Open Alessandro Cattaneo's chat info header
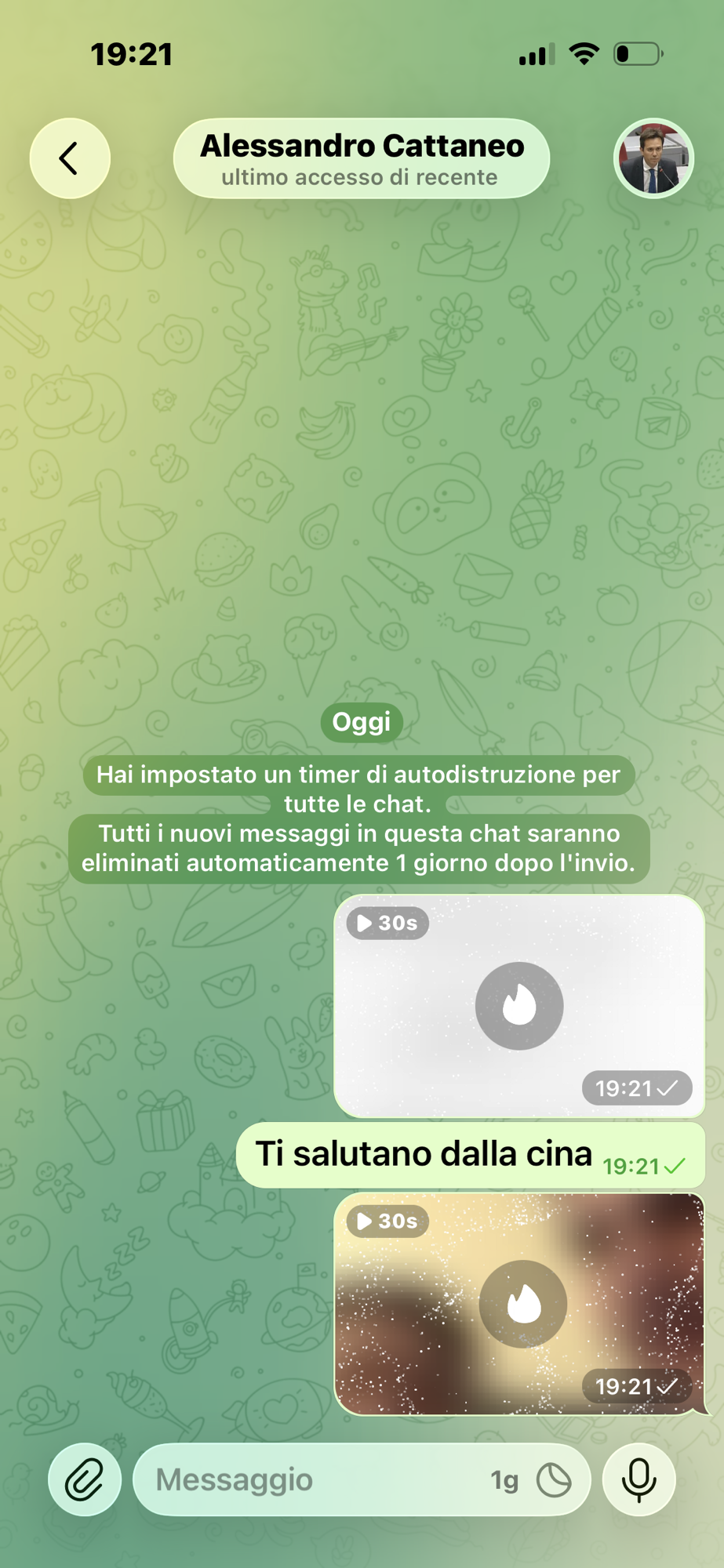The image size is (724, 1568). pyautogui.click(x=361, y=159)
